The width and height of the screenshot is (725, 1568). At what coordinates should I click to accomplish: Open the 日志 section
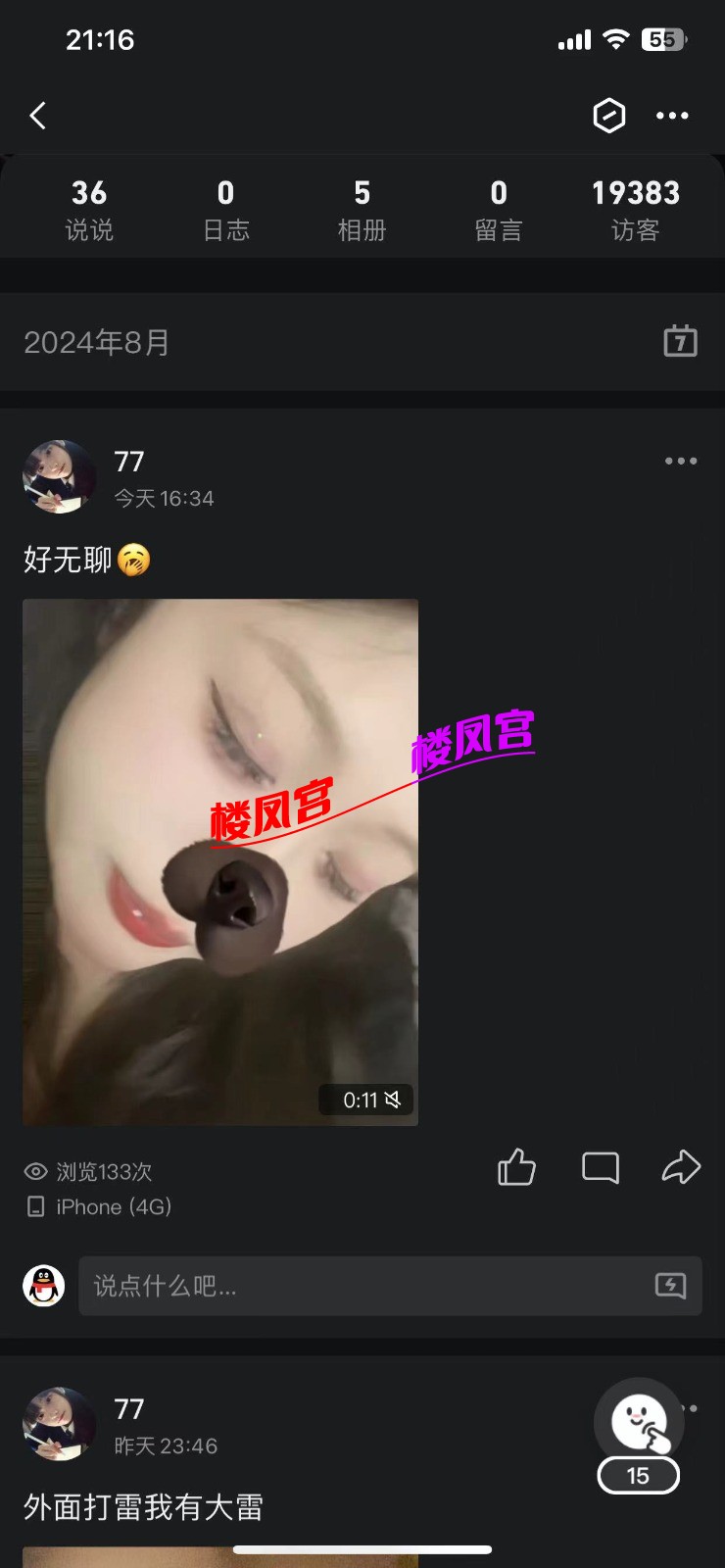[x=225, y=209]
